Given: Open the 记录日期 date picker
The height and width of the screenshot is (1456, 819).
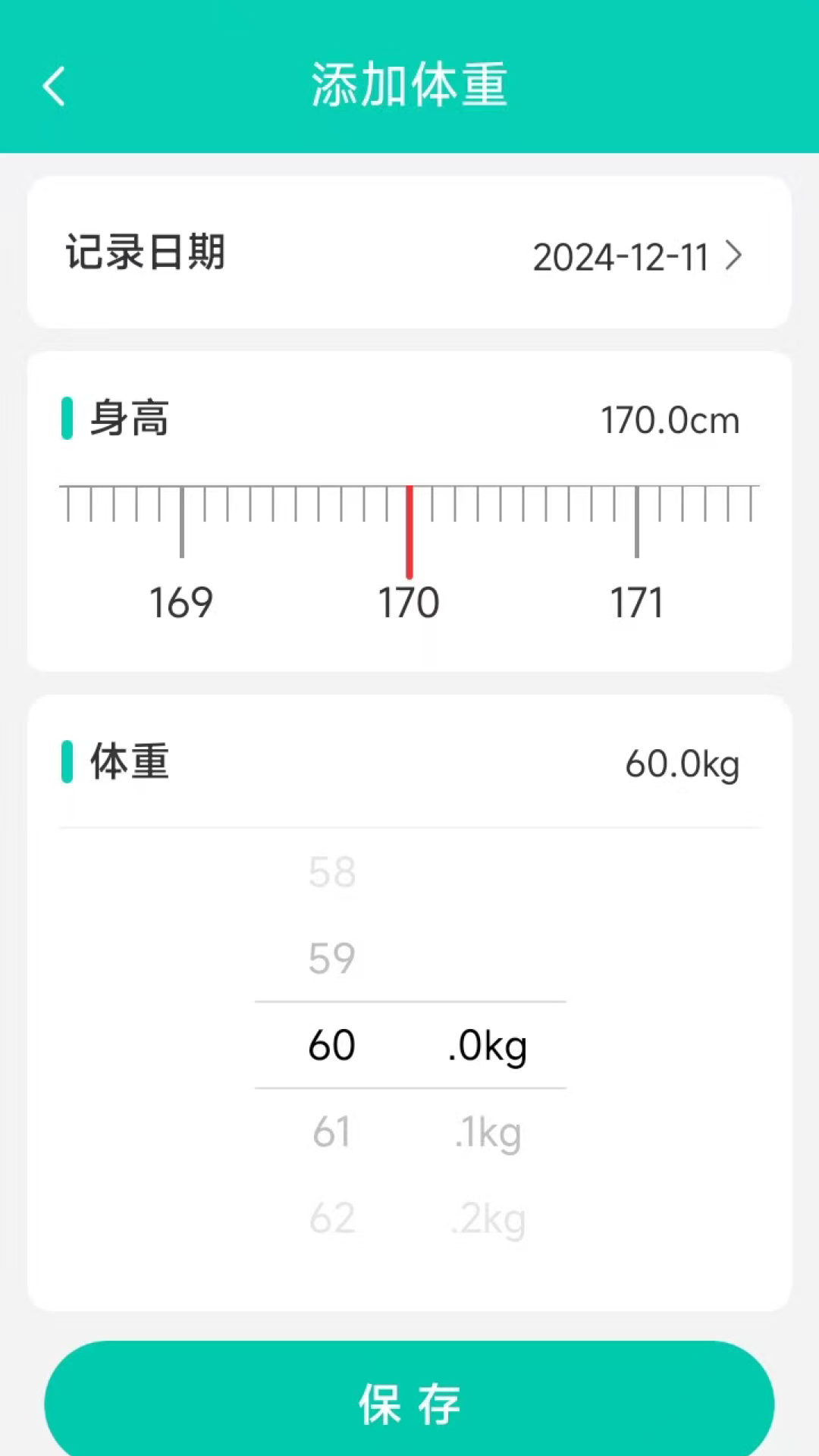Looking at the screenshot, I should click(635, 256).
